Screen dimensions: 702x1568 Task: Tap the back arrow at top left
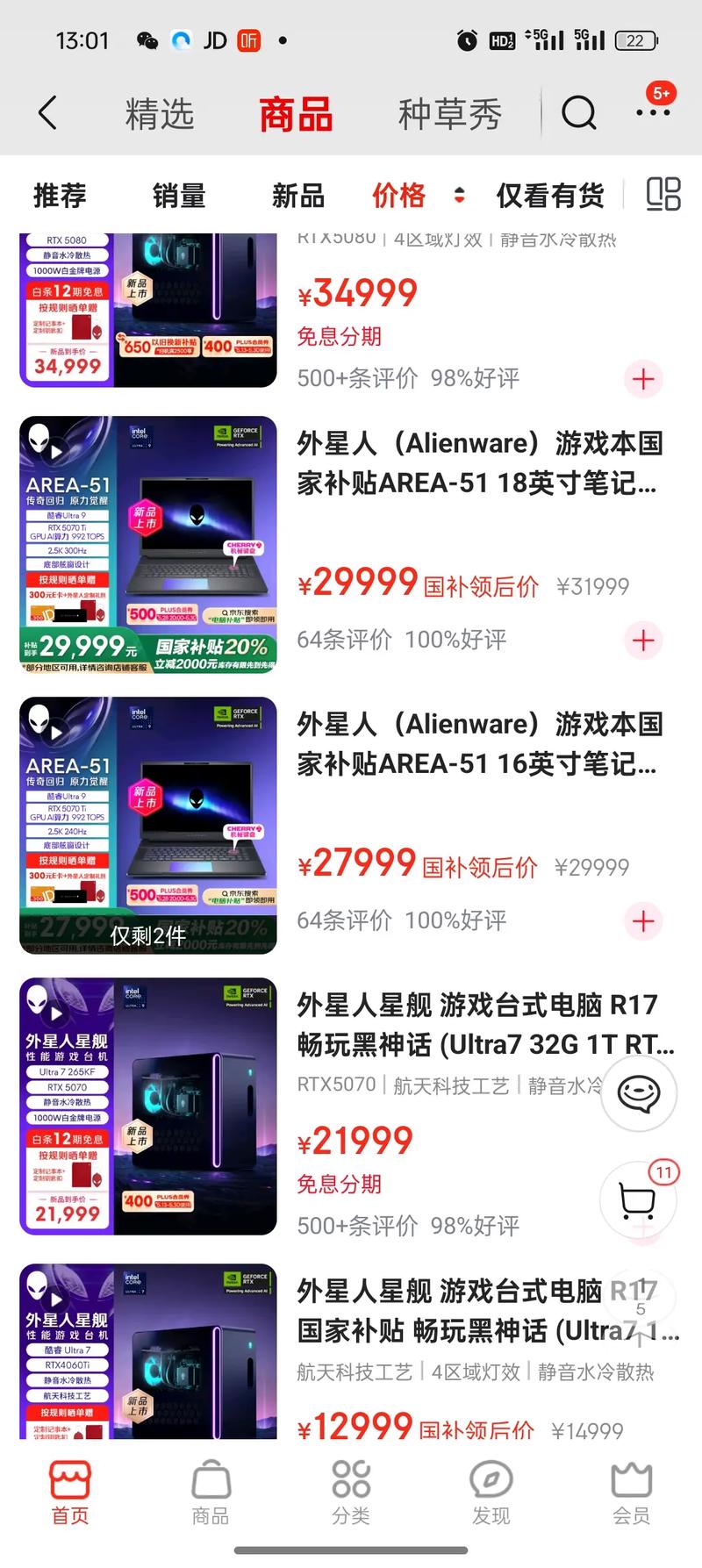(x=47, y=114)
